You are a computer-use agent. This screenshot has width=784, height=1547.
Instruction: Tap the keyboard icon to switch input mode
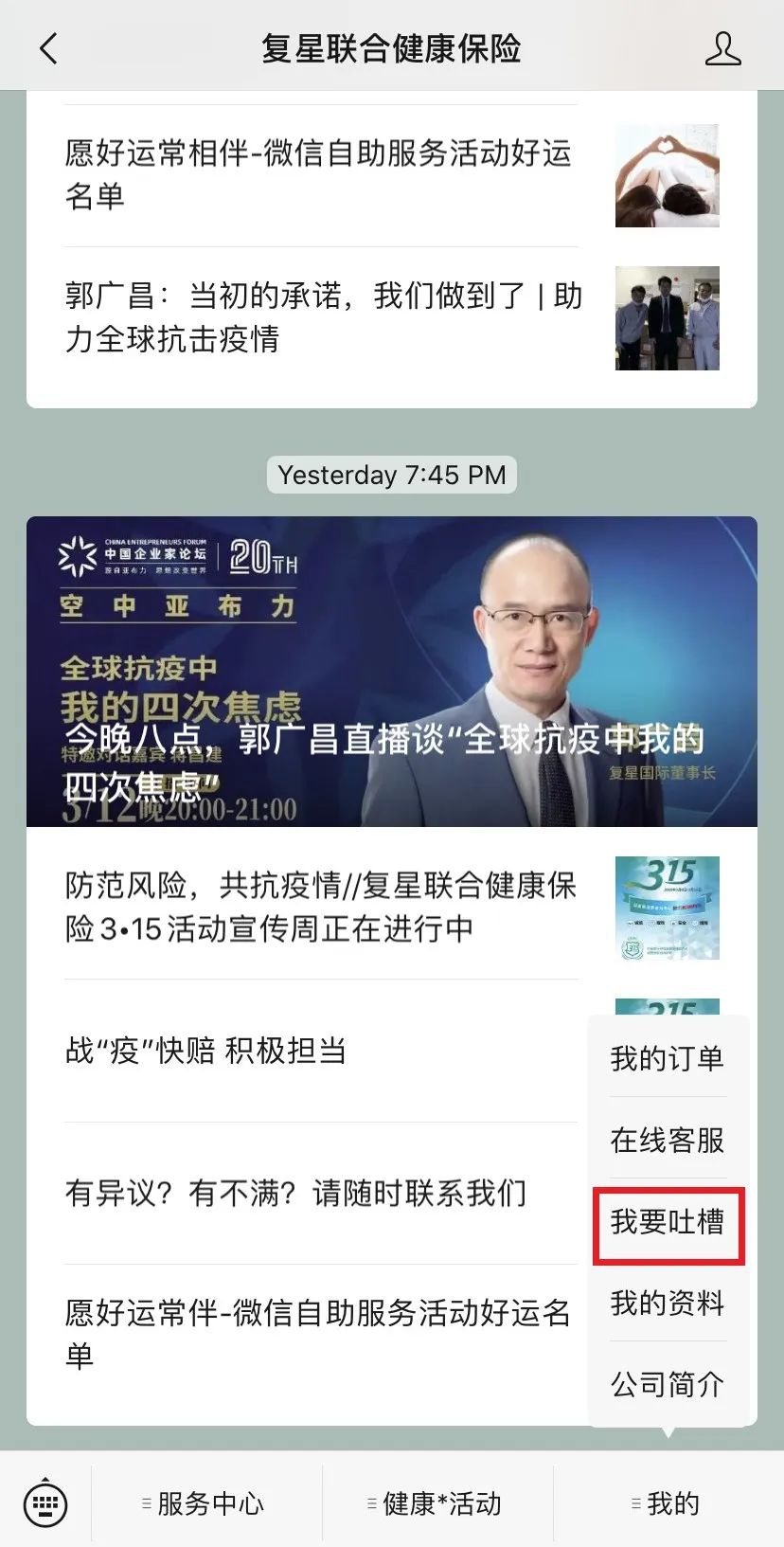[45, 1502]
